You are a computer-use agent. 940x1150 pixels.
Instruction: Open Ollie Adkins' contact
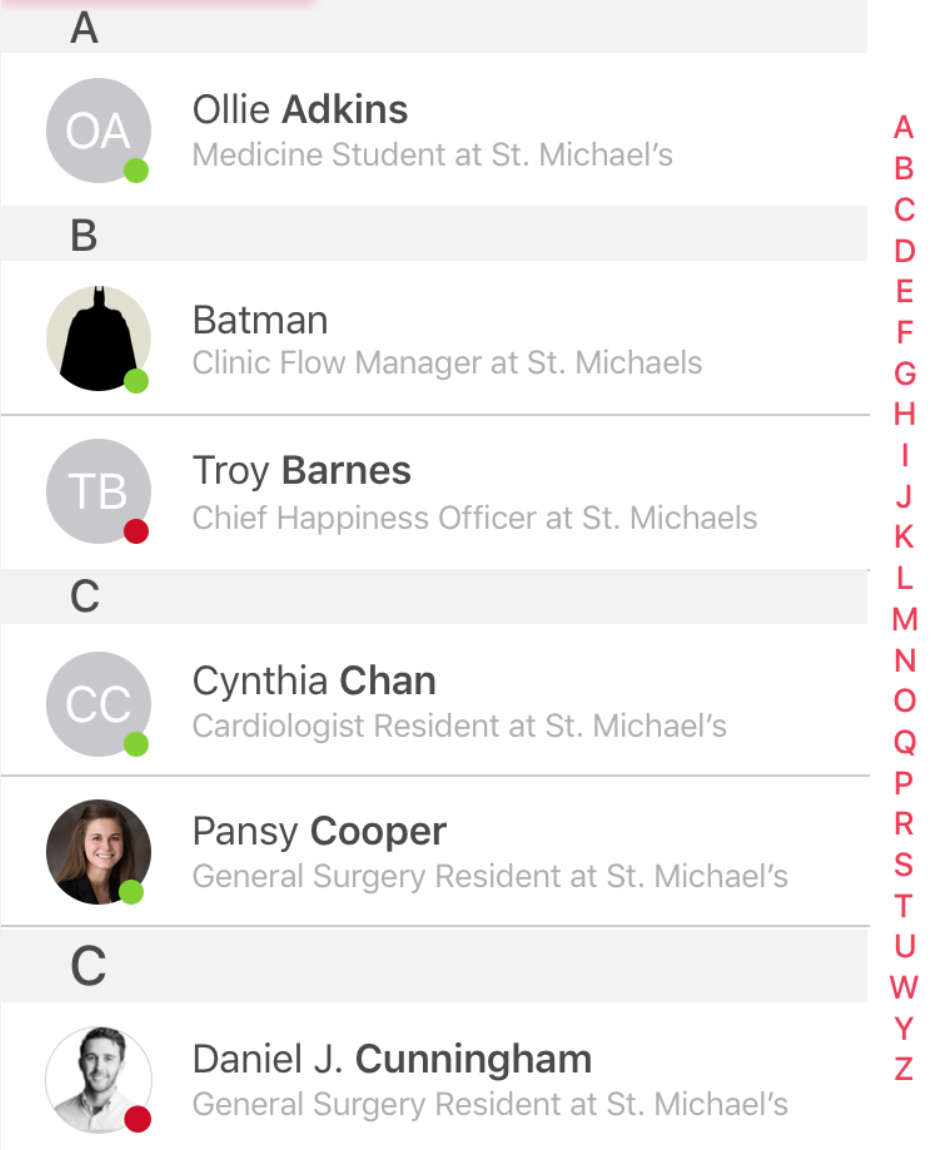[x=432, y=130]
